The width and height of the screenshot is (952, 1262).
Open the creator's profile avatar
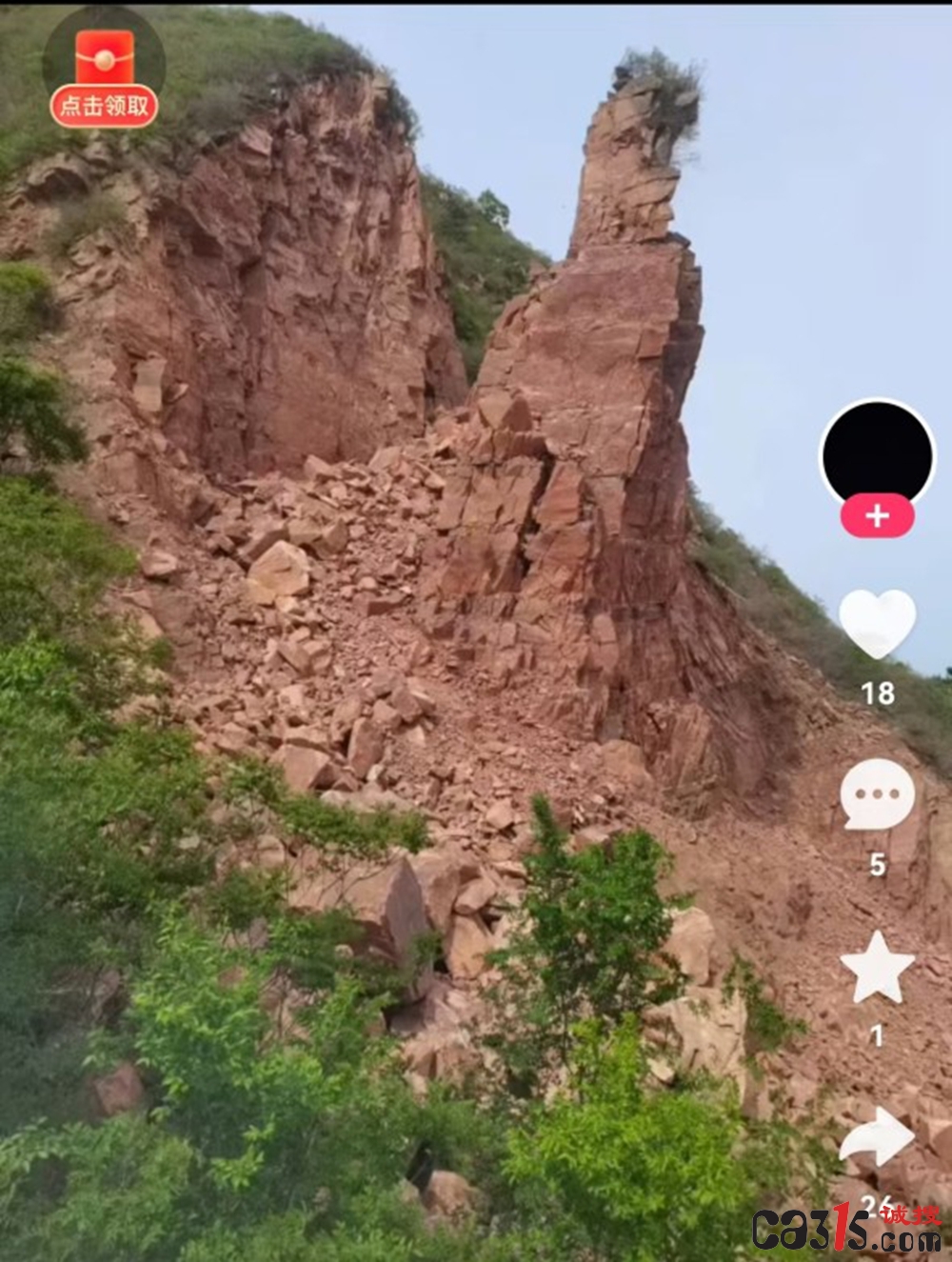877,452
